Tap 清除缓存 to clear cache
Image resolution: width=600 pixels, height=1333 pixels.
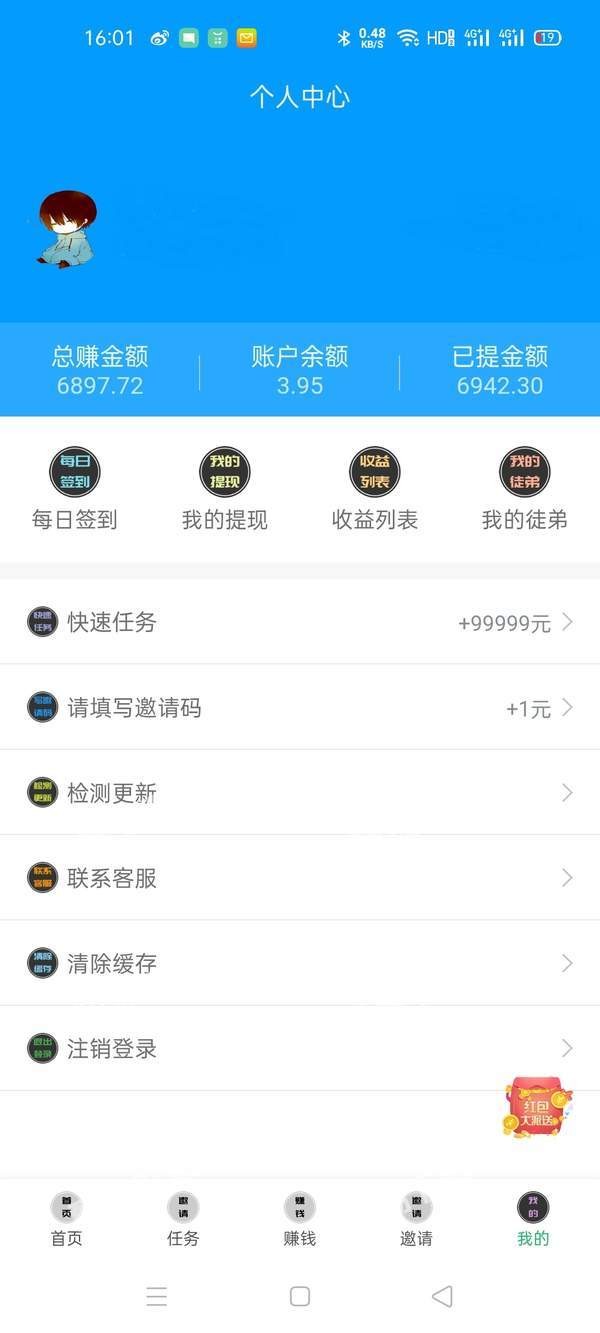point(300,963)
